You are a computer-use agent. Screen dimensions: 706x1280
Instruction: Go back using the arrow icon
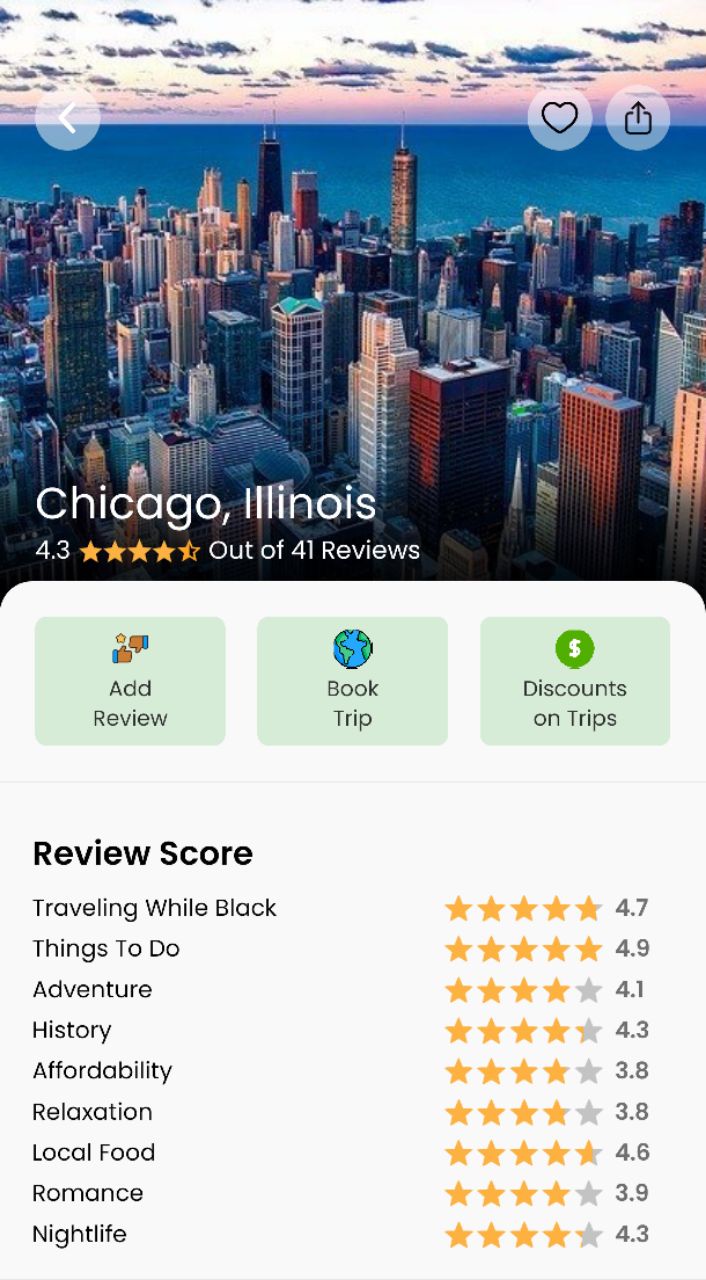[67, 118]
